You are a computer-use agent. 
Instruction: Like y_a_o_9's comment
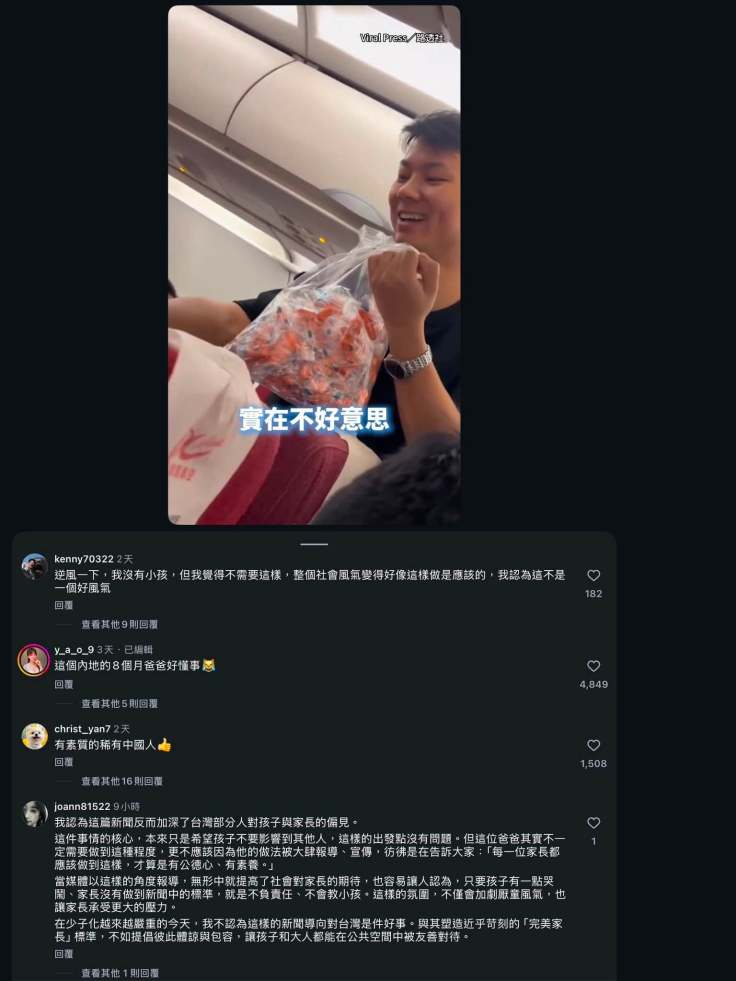point(593,666)
